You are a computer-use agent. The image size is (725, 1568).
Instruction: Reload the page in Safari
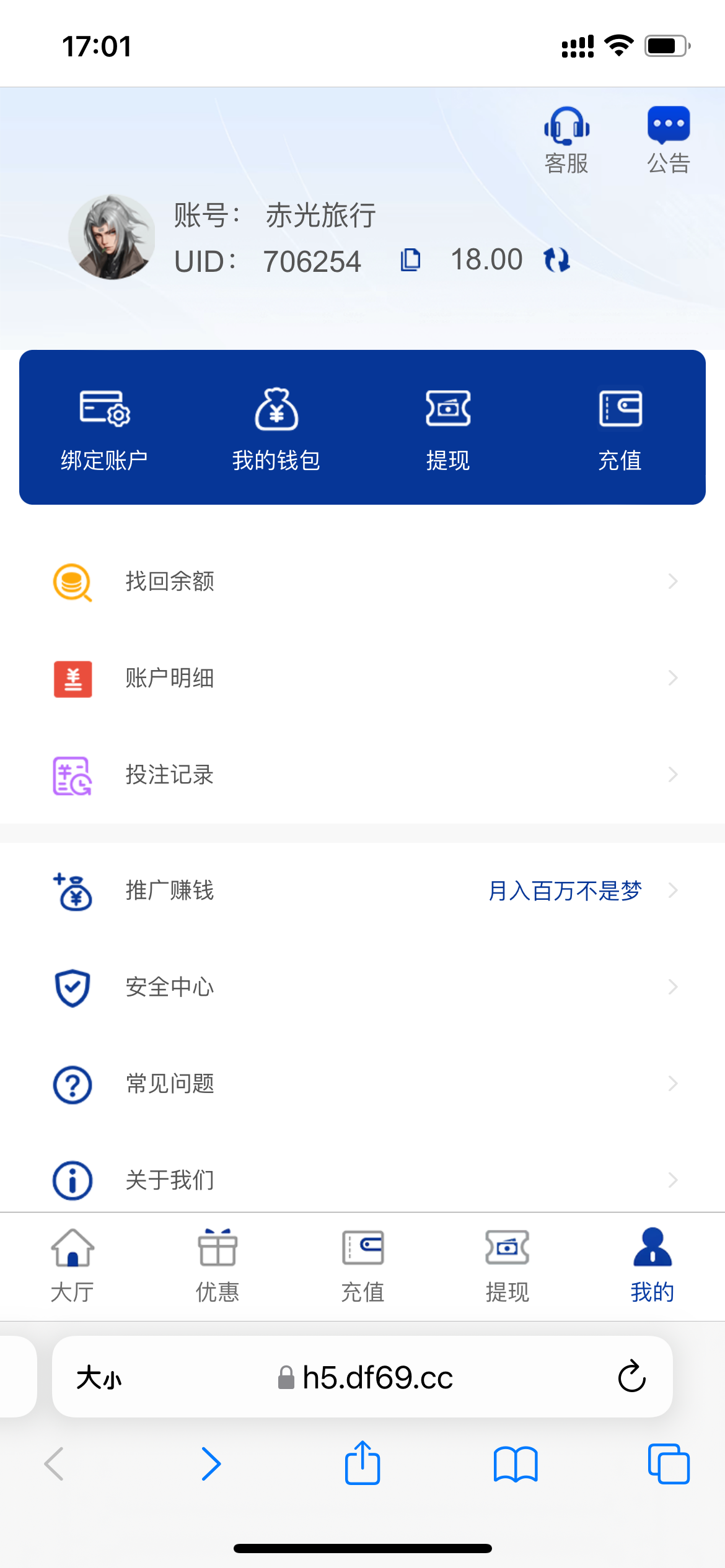631,1377
